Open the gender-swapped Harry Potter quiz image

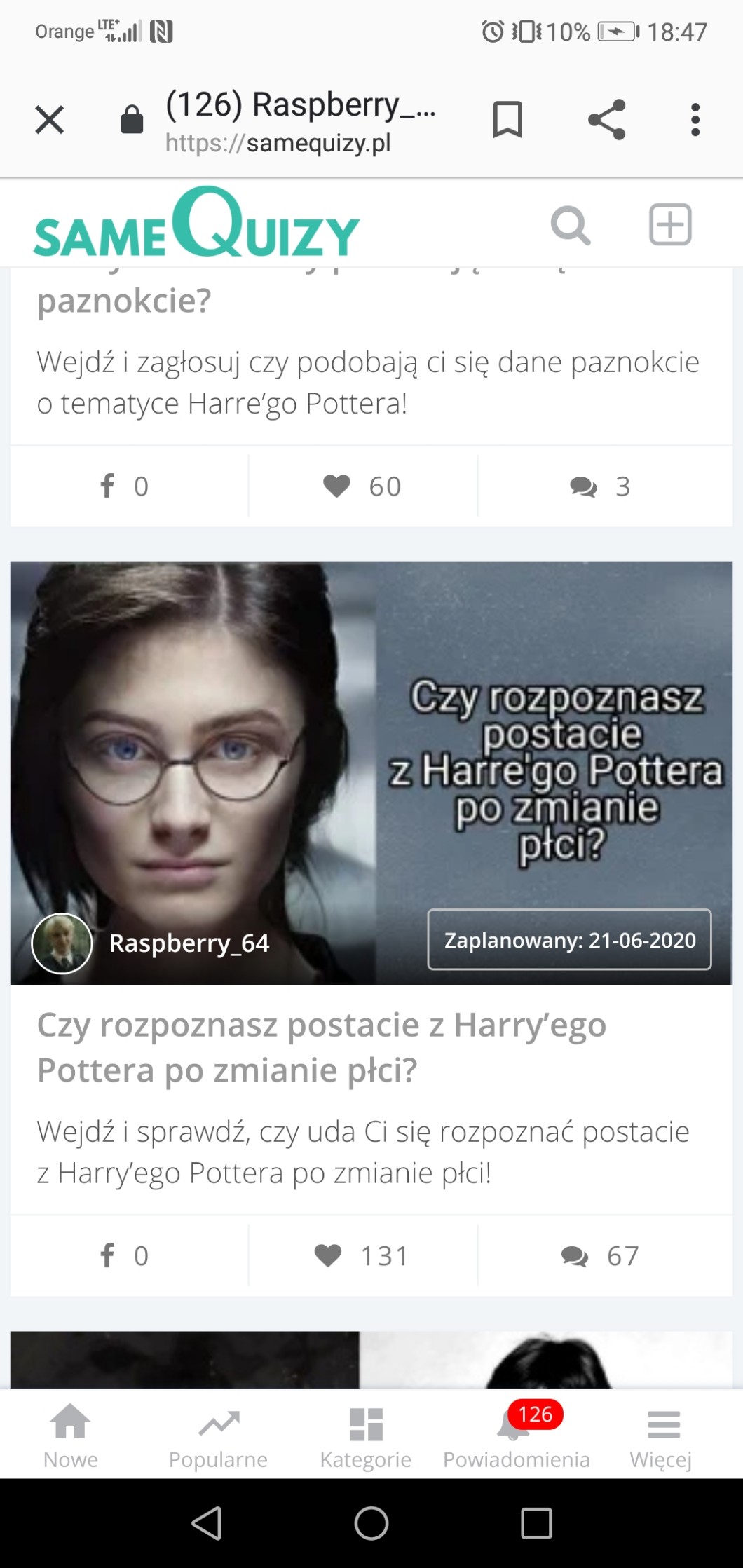(x=371, y=773)
